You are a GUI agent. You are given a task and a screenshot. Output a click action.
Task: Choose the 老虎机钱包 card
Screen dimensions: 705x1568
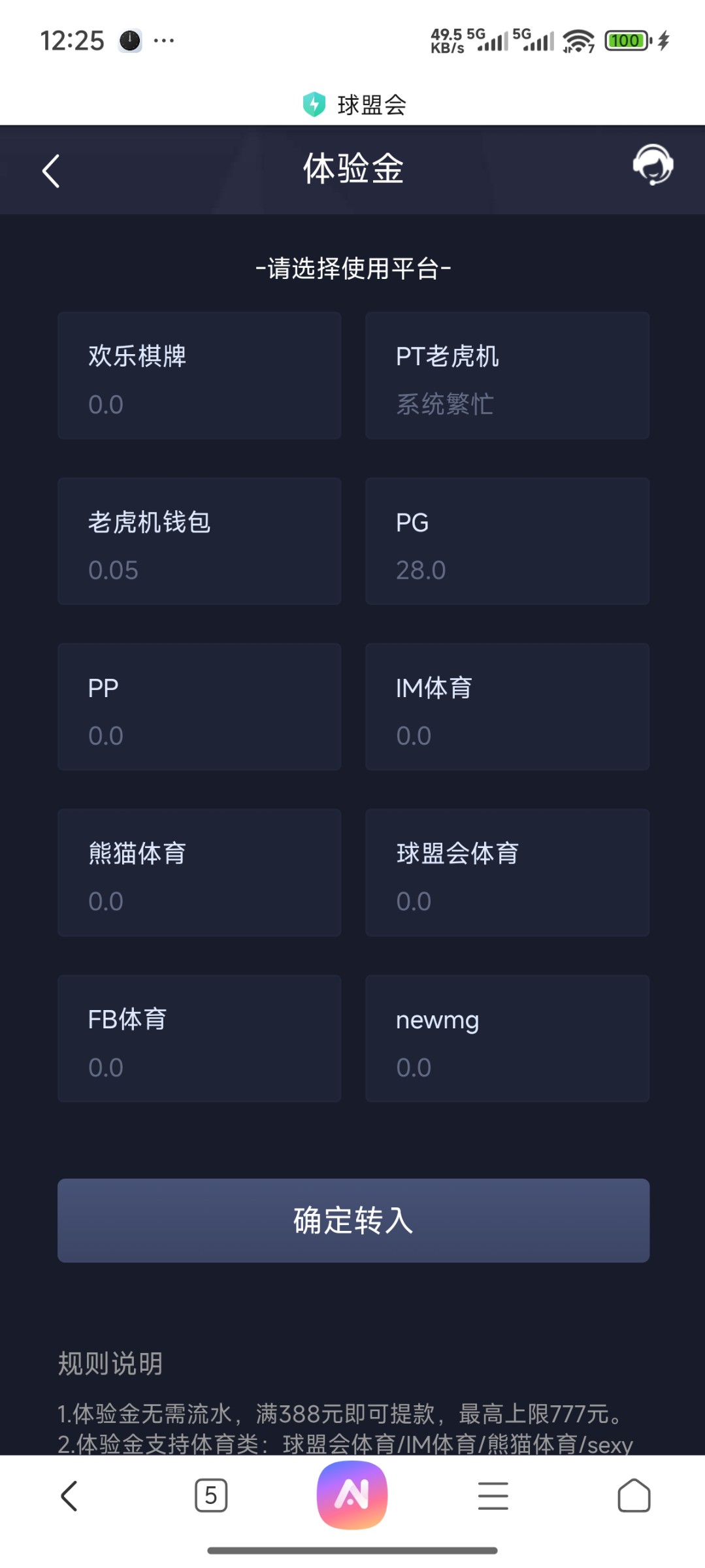[199, 541]
